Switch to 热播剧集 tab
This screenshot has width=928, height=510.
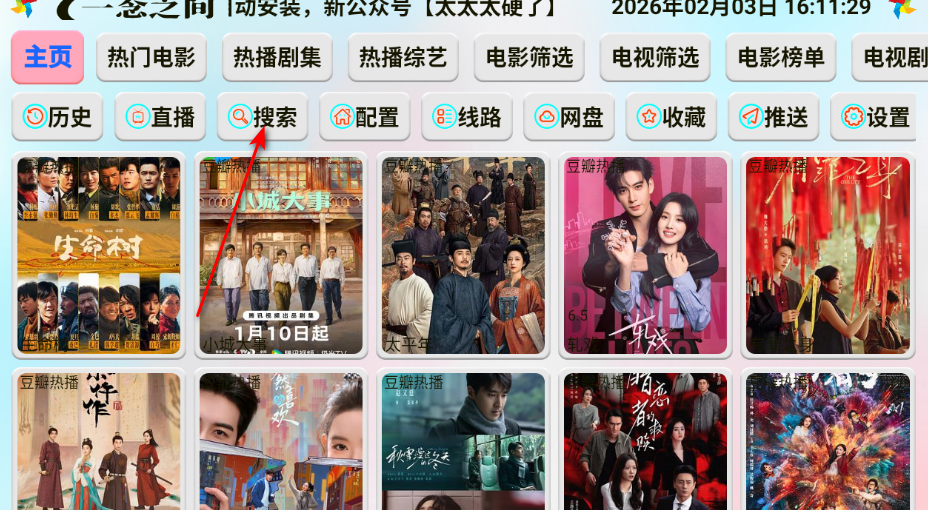pos(277,57)
